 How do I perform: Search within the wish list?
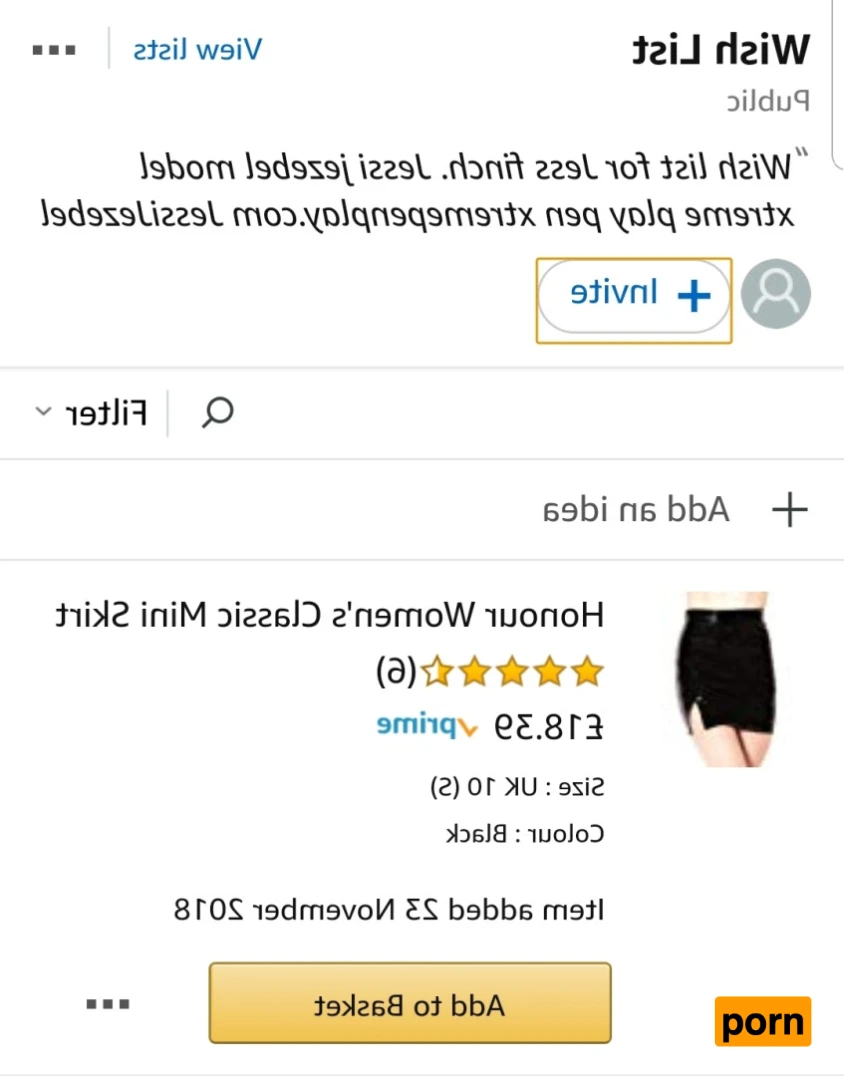click(x=218, y=412)
